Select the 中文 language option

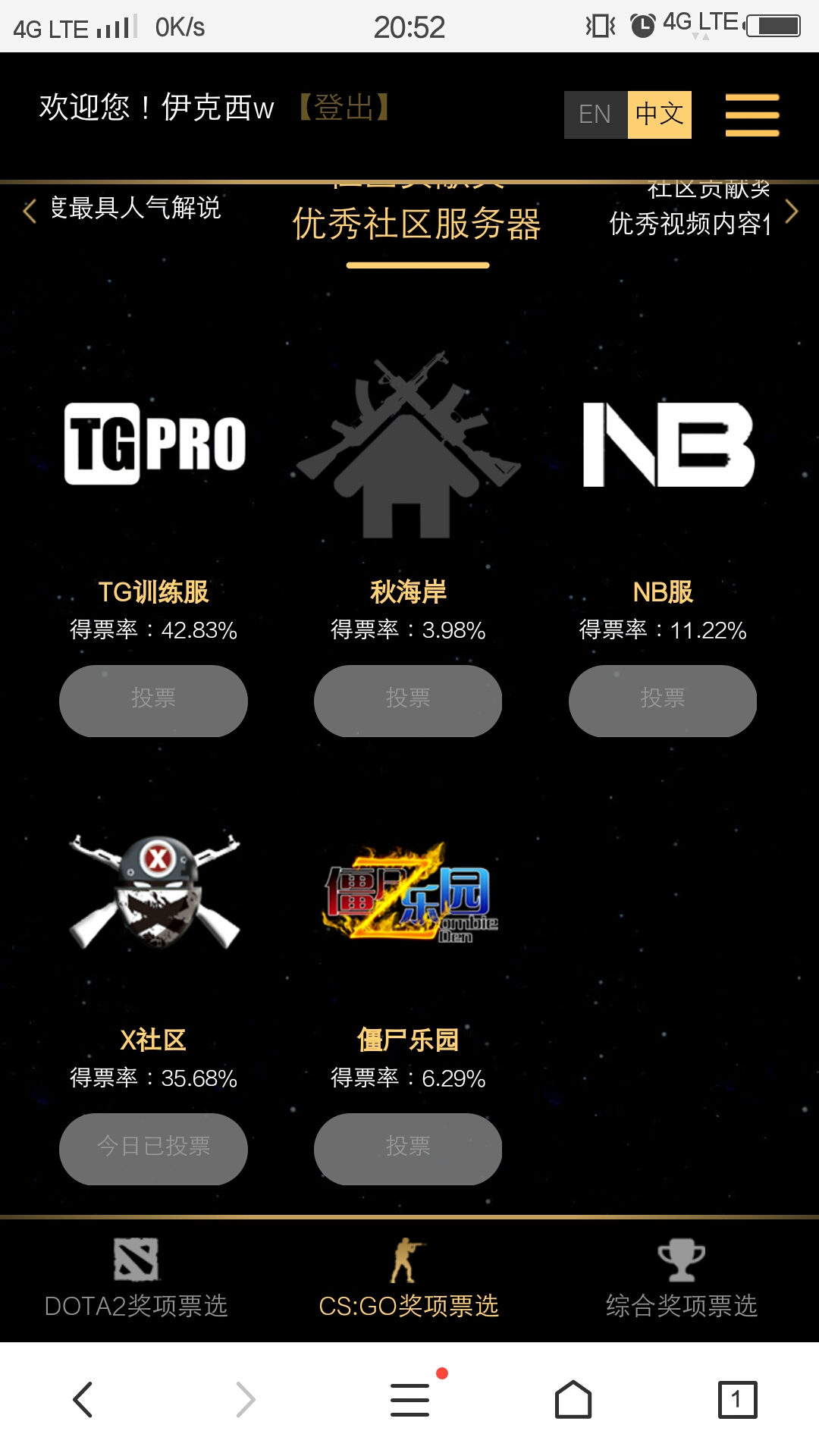pos(658,114)
